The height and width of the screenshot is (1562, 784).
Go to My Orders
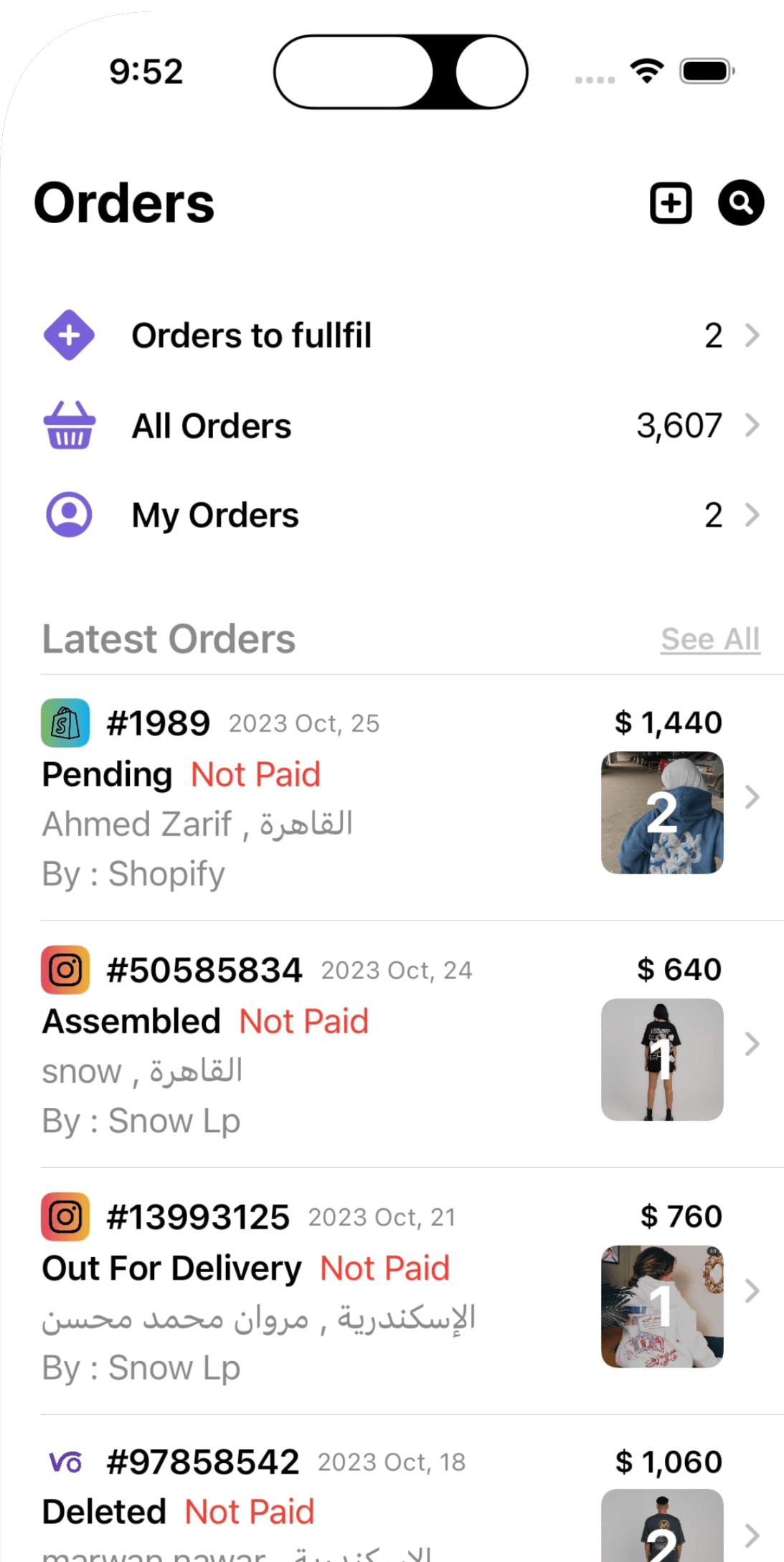pyautogui.click(x=400, y=515)
